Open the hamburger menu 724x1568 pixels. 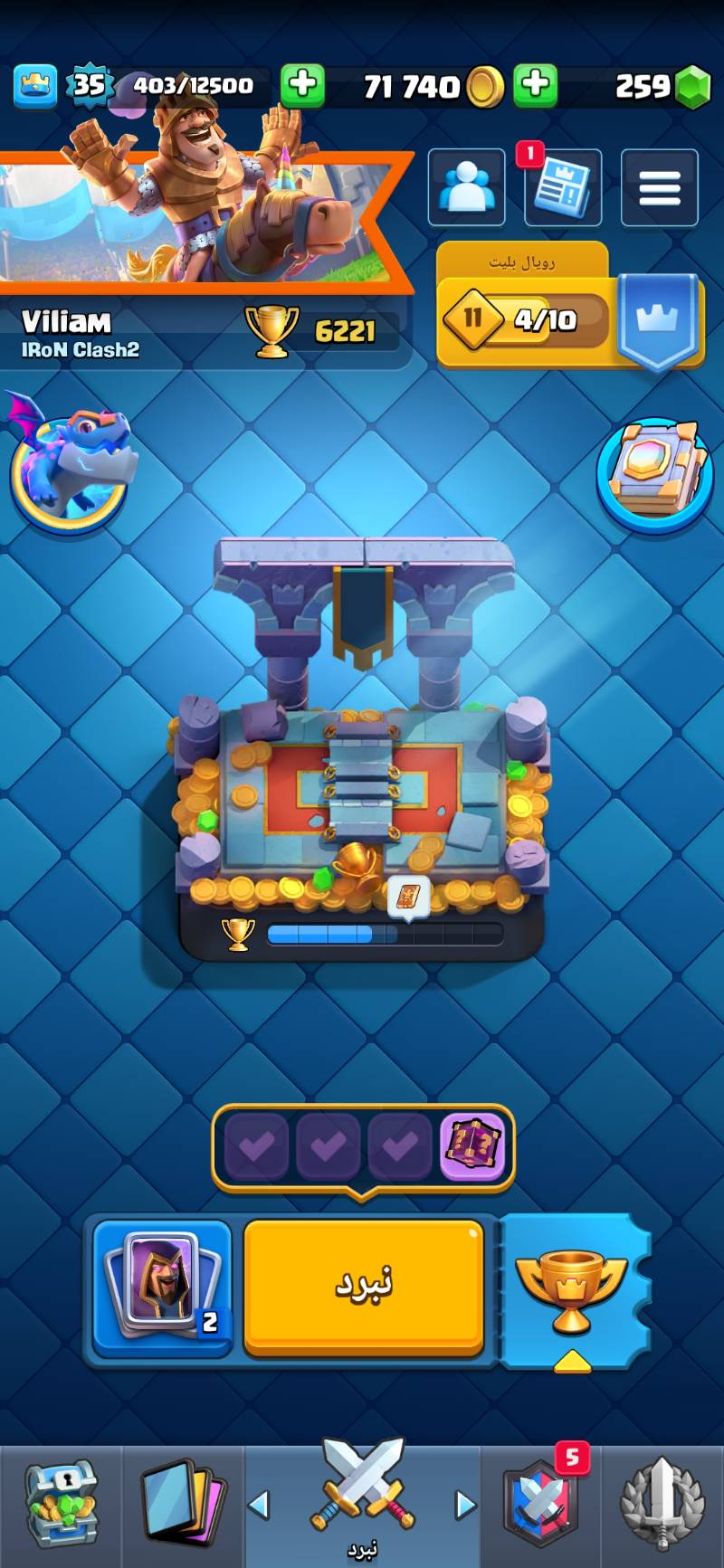[x=659, y=188]
